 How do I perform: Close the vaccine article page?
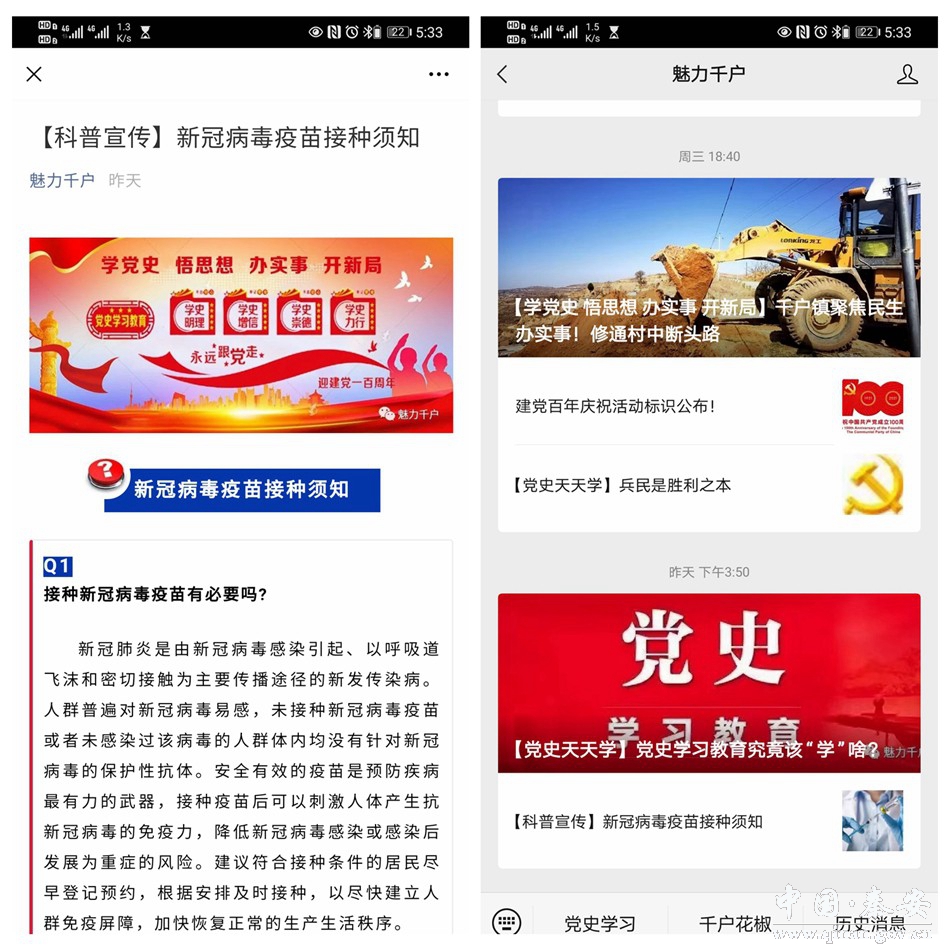point(34,74)
